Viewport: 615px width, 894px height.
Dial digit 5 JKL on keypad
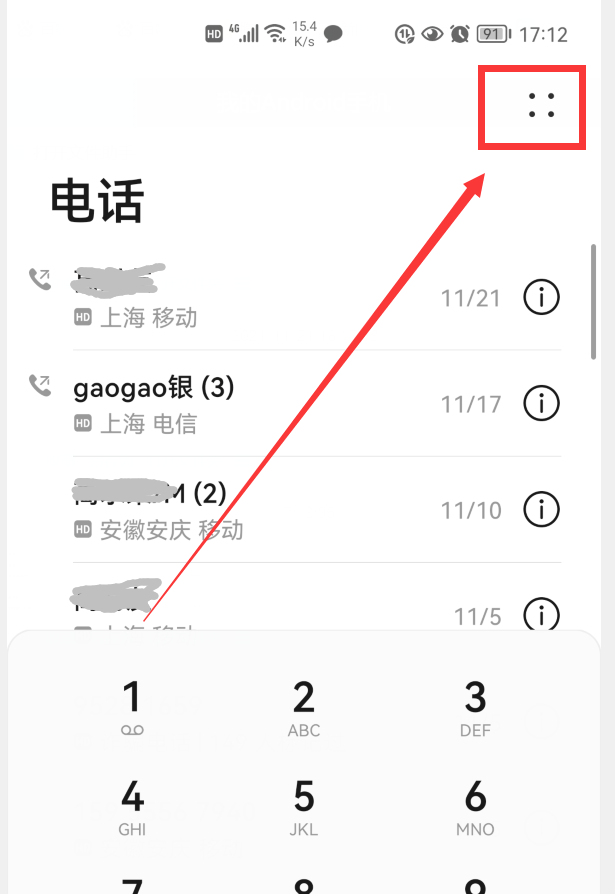pyautogui.click(x=304, y=807)
